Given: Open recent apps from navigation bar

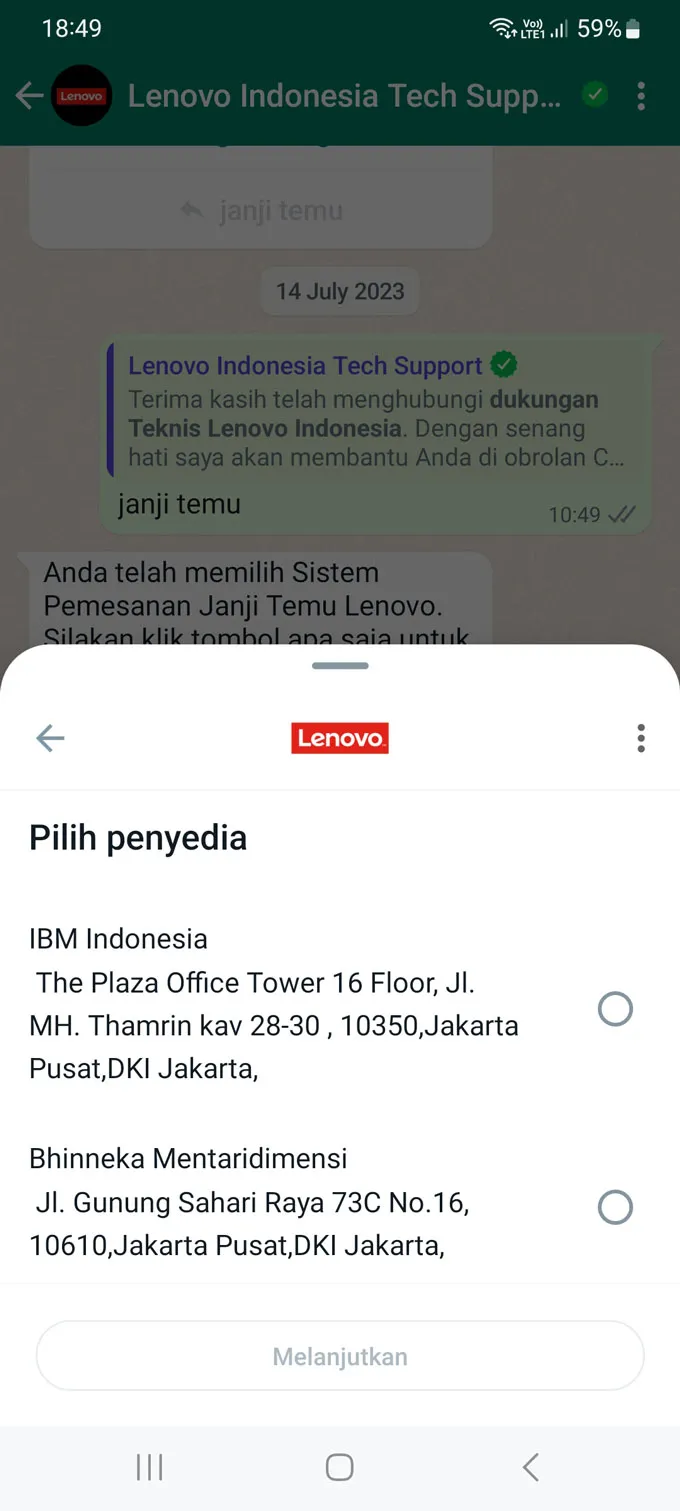Looking at the screenshot, I should click(x=150, y=1467).
